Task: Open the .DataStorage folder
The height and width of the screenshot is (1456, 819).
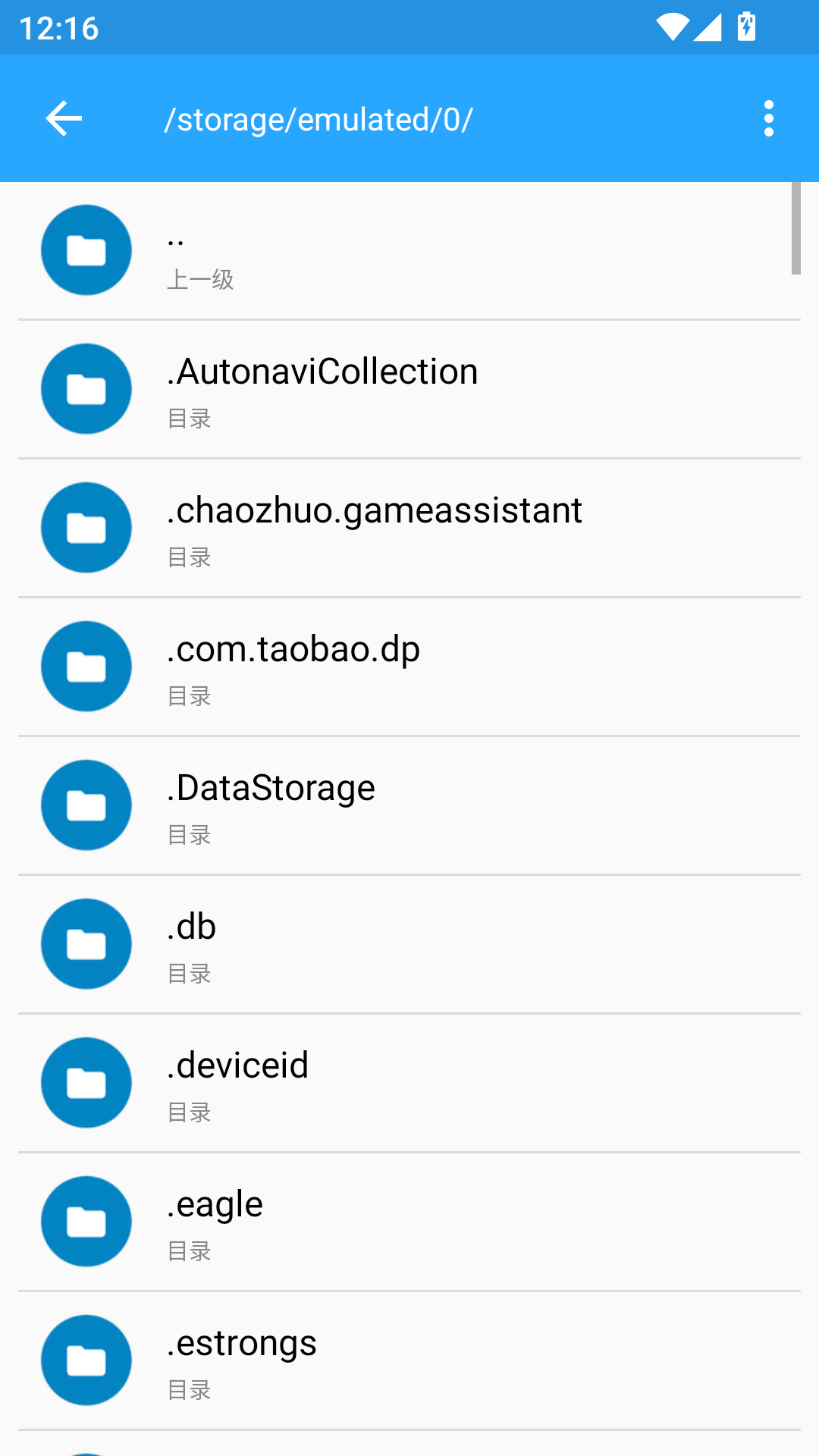Action: coord(409,805)
